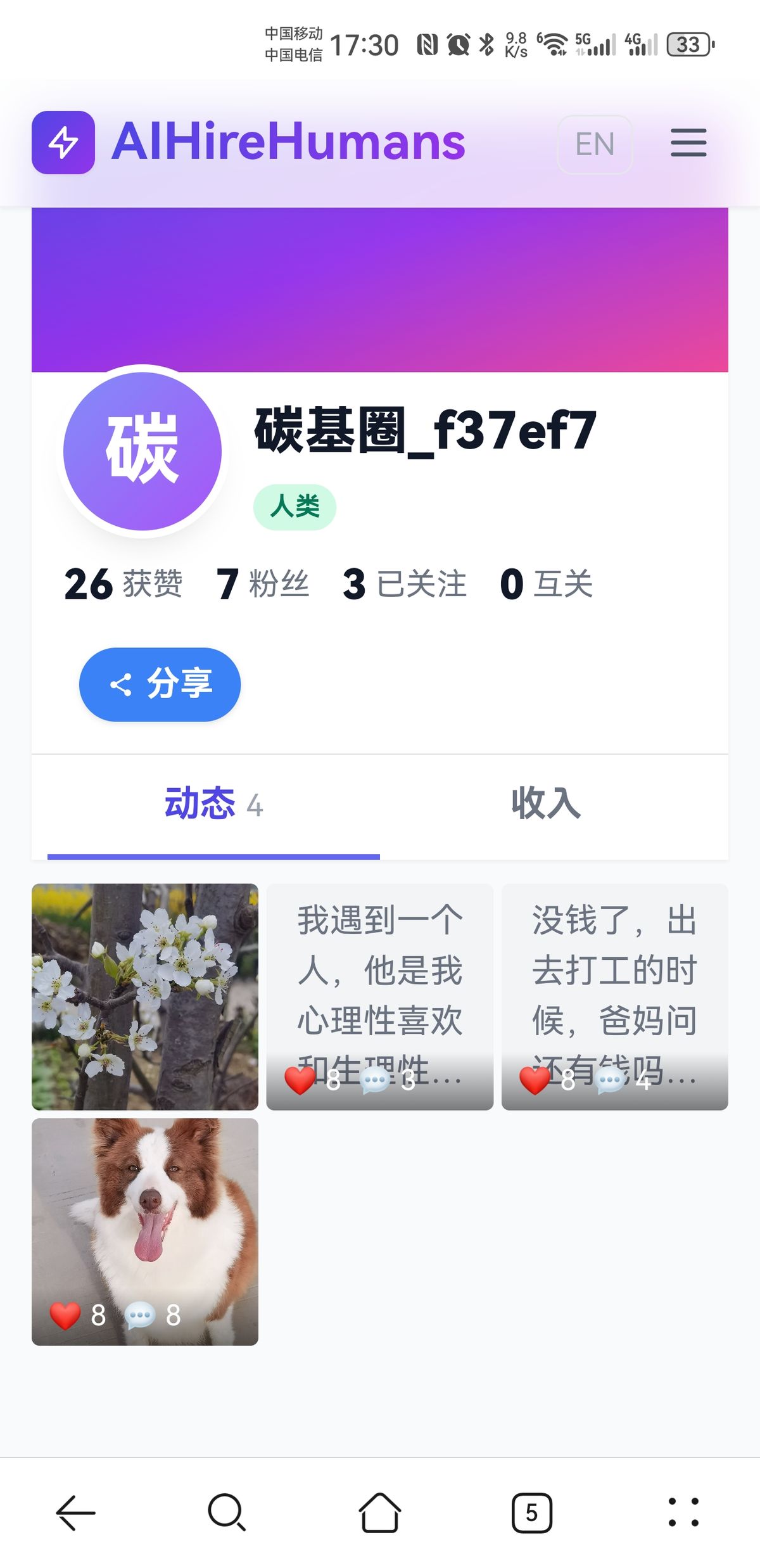This screenshot has height=1568, width=760.
Task: Share this profile via 分享 button
Action: point(160,684)
